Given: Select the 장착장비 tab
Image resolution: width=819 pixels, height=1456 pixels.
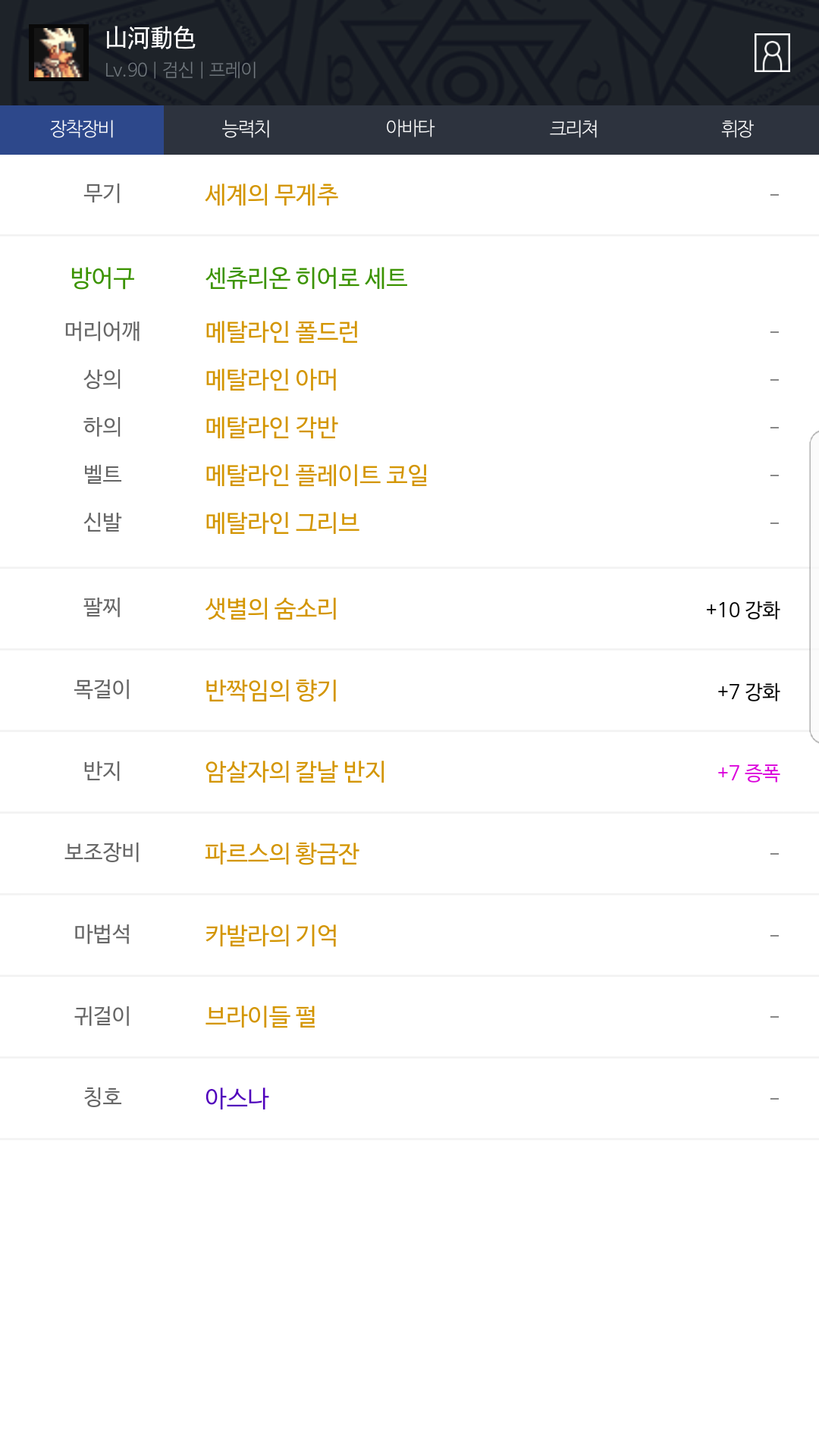Looking at the screenshot, I should click(x=82, y=130).
